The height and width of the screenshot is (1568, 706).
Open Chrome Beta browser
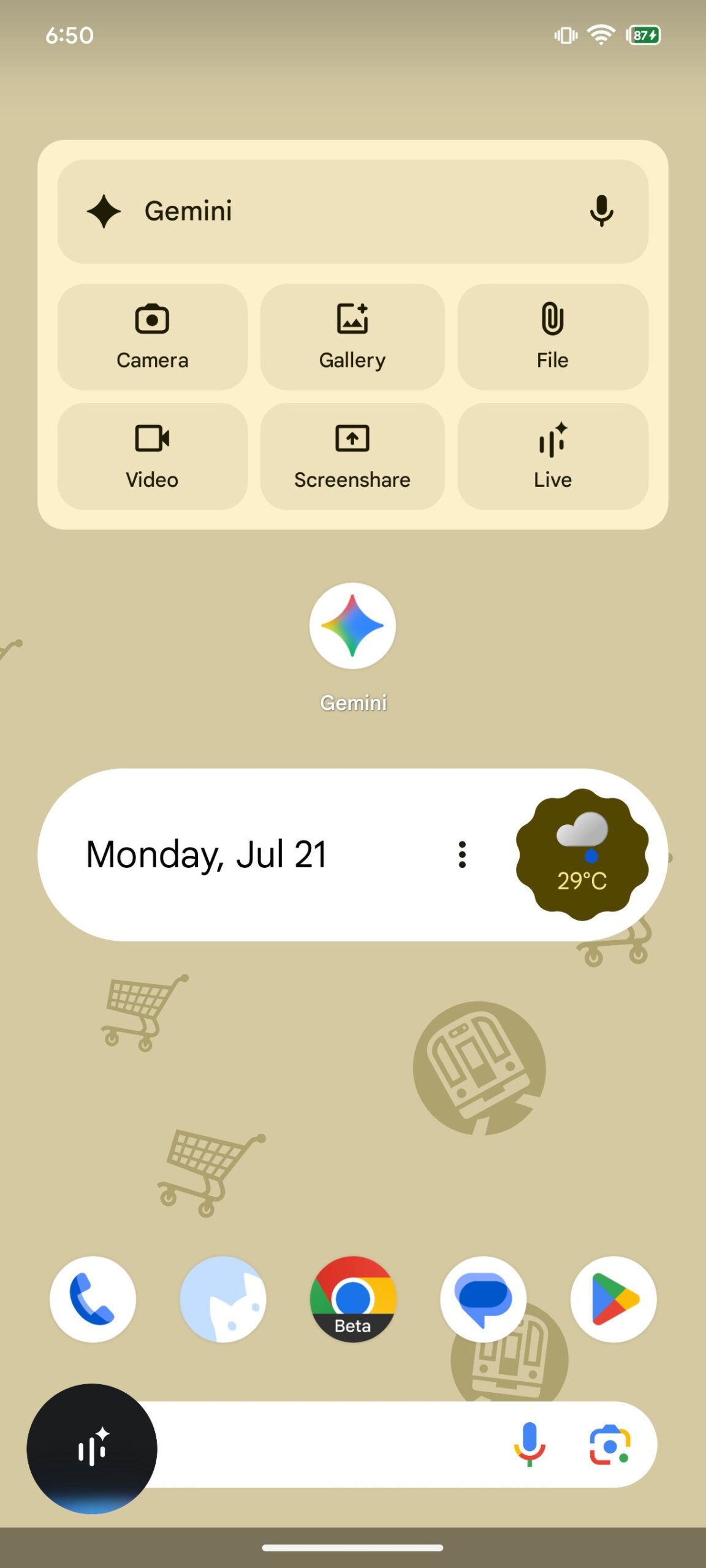pos(353,1299)
